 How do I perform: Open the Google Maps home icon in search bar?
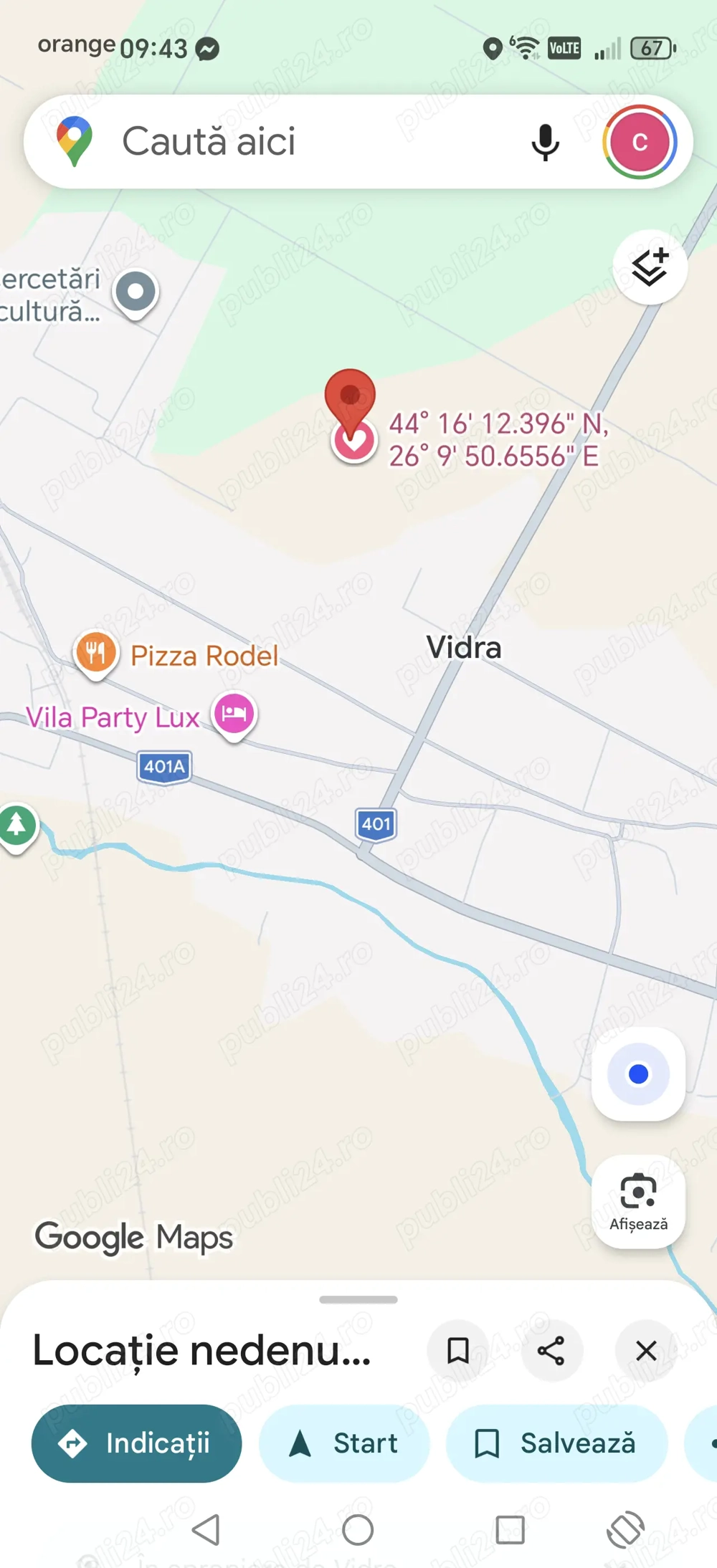point(74,141)
